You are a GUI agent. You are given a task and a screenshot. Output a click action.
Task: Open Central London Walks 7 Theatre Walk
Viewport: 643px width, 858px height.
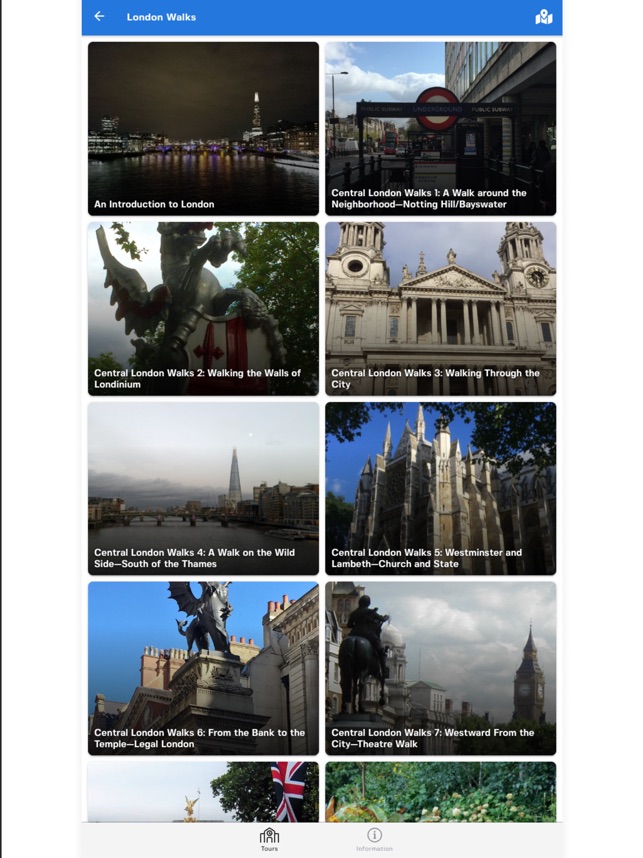tap(440, 668)
